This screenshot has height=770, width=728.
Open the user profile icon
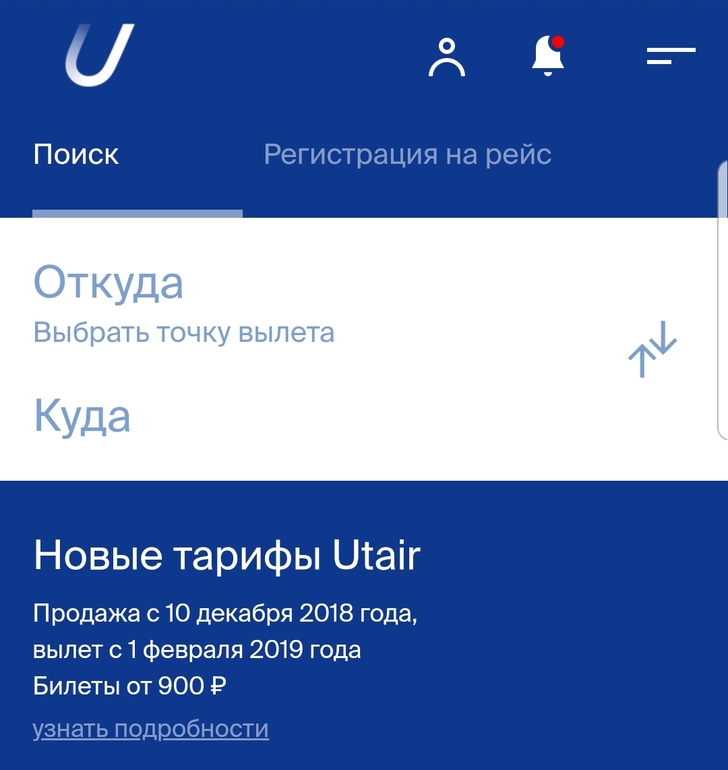[x=447, y=57]
